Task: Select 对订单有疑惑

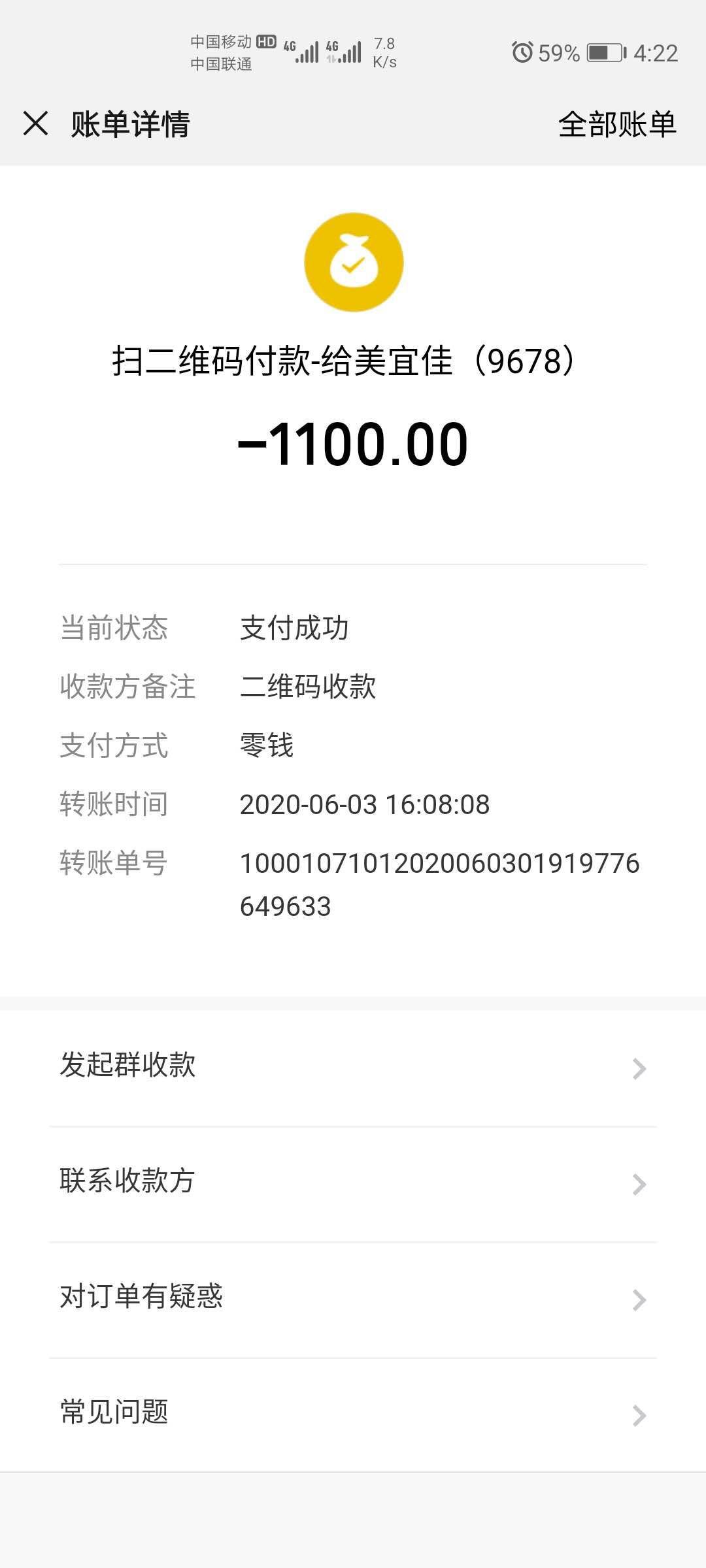Action: (353, 1299)
